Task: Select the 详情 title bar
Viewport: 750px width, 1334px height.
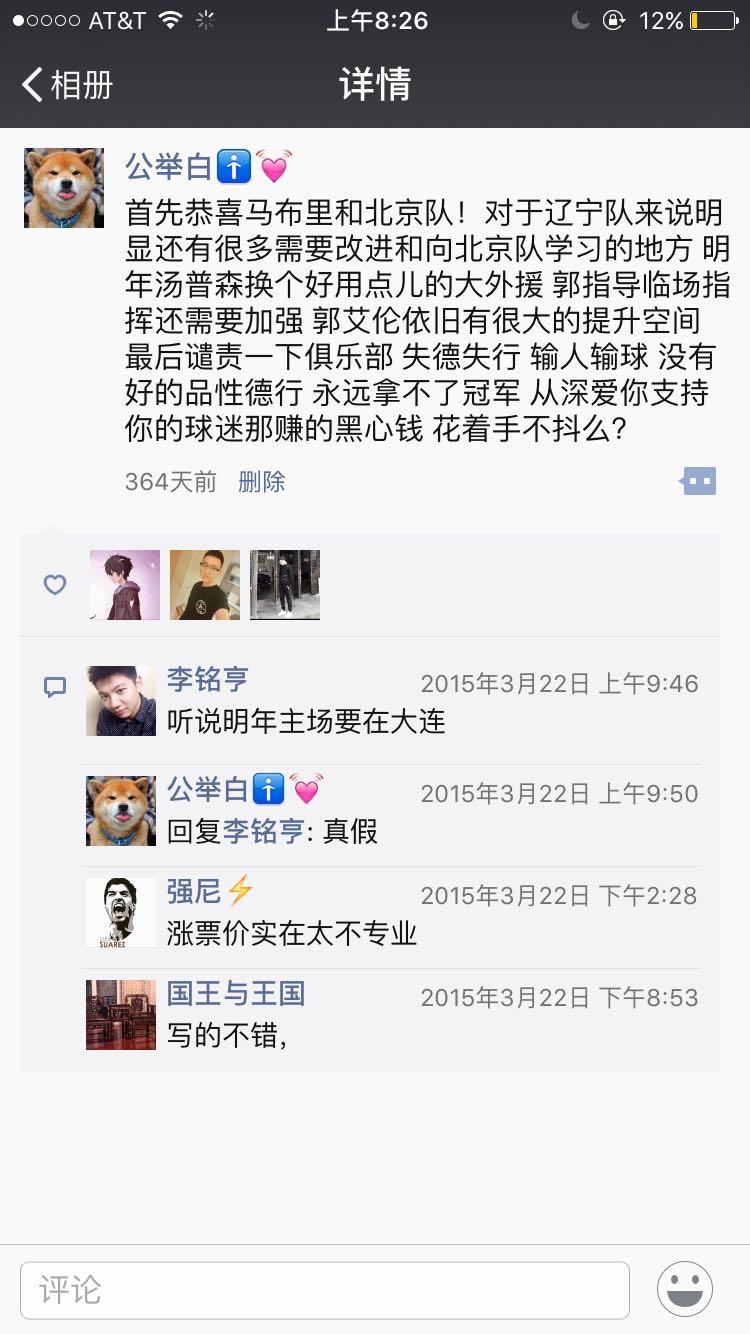Action: click(374, 86)
